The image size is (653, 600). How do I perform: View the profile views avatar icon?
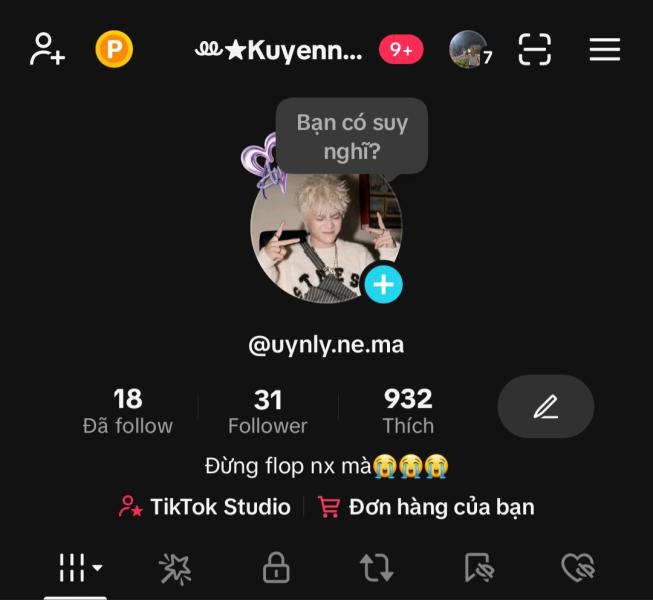(468, 49)
